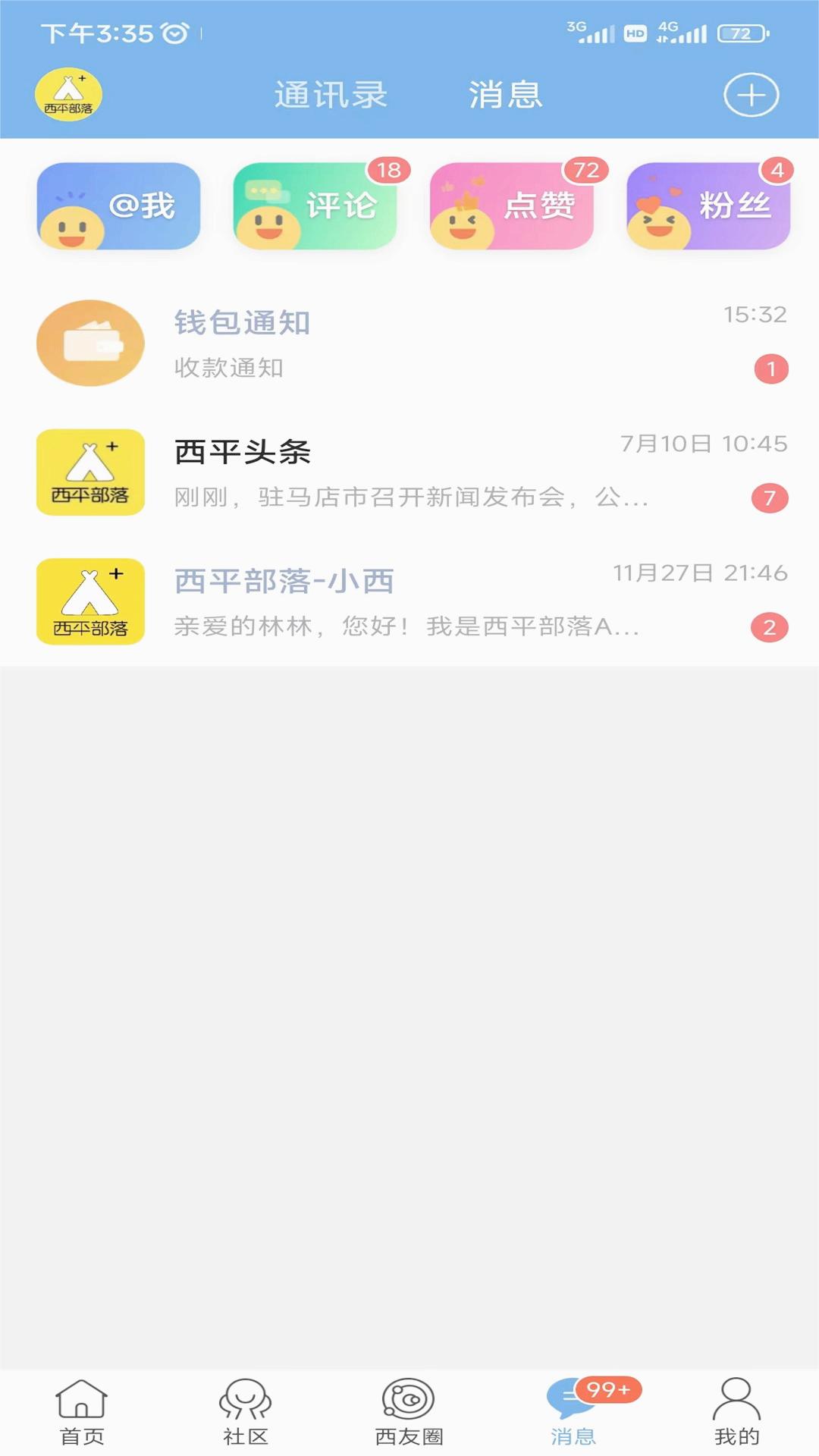Go to the 我的 profile tab
Image resolution: width=819 pixels, height=1456 pixels.
coord(736,1412)
